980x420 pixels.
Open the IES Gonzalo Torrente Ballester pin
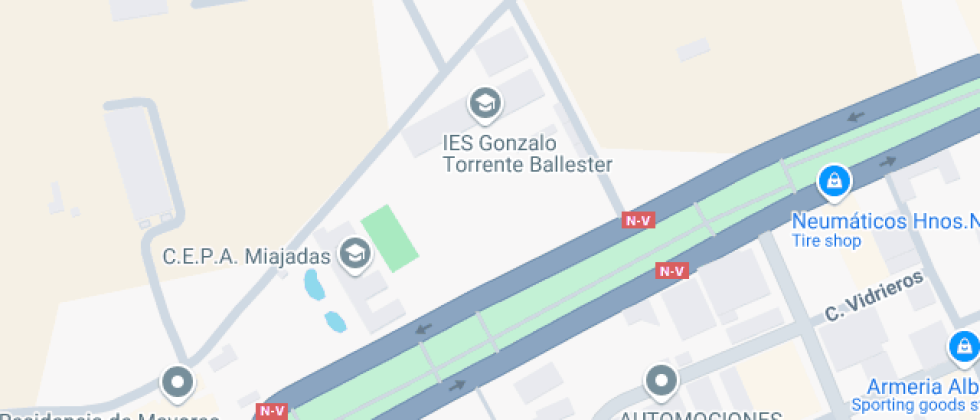(485, 105)
